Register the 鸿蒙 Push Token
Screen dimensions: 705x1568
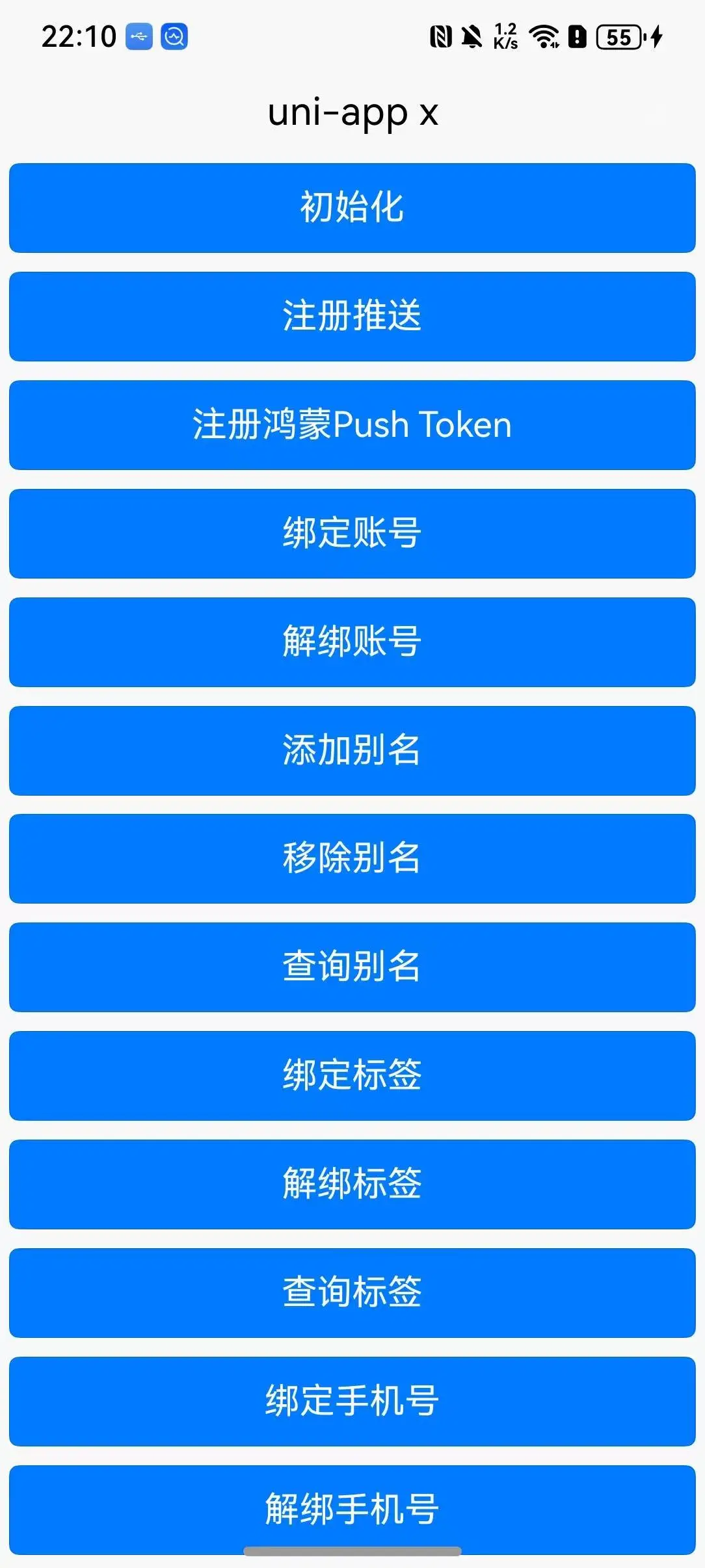click(x=352, y=425)
